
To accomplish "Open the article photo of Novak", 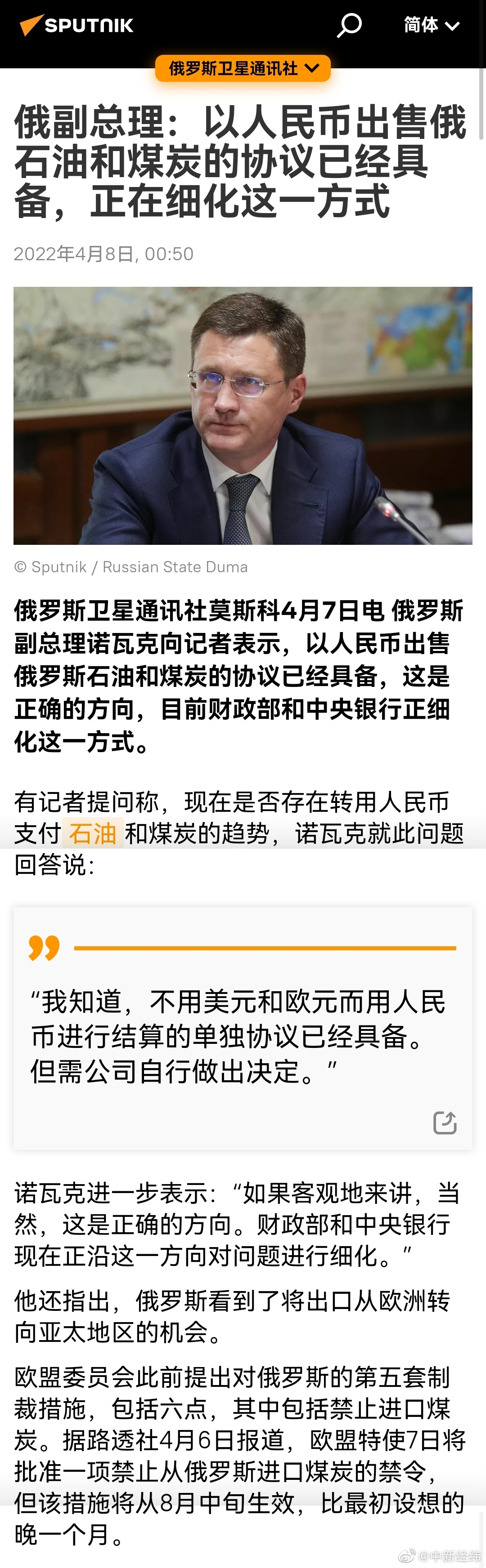I will 243,416.
